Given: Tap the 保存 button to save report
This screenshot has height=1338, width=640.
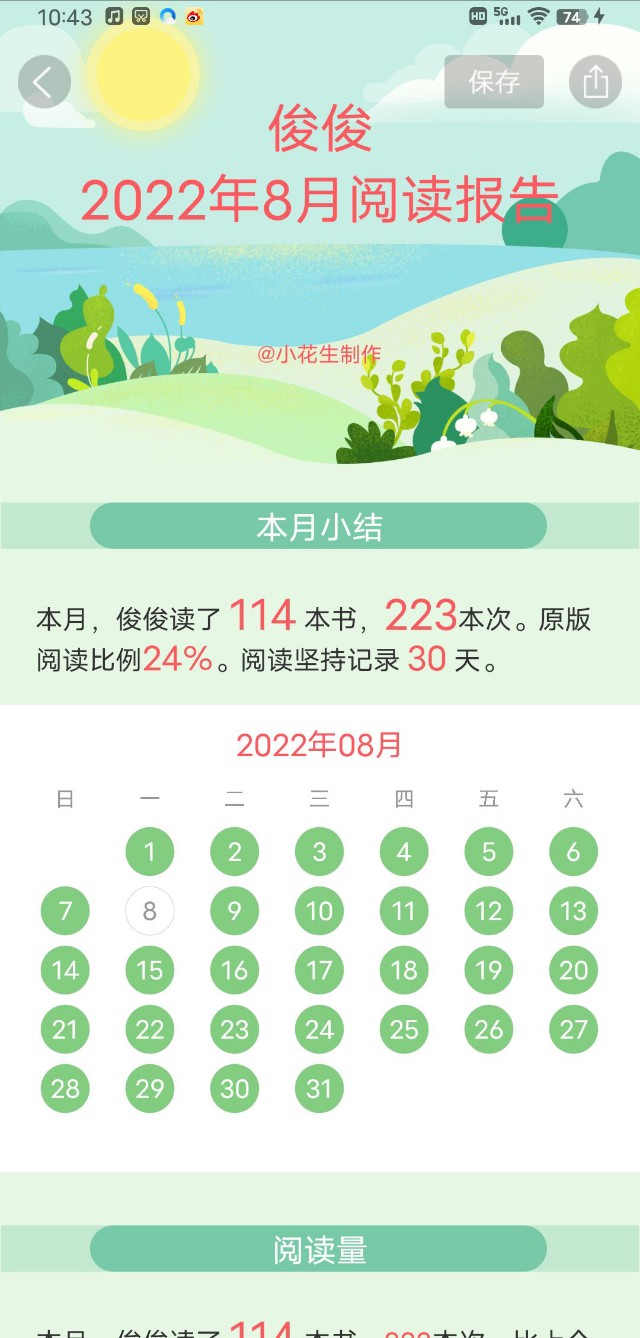Looking at the screenshot, I should pos(494,82).
